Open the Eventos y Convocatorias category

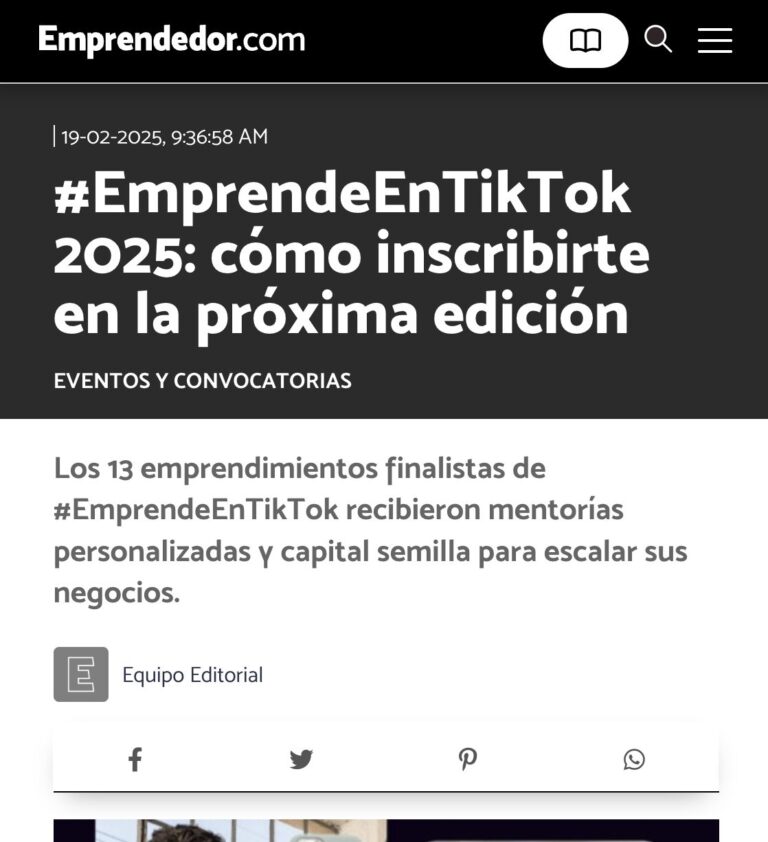(x=202, y=381)
